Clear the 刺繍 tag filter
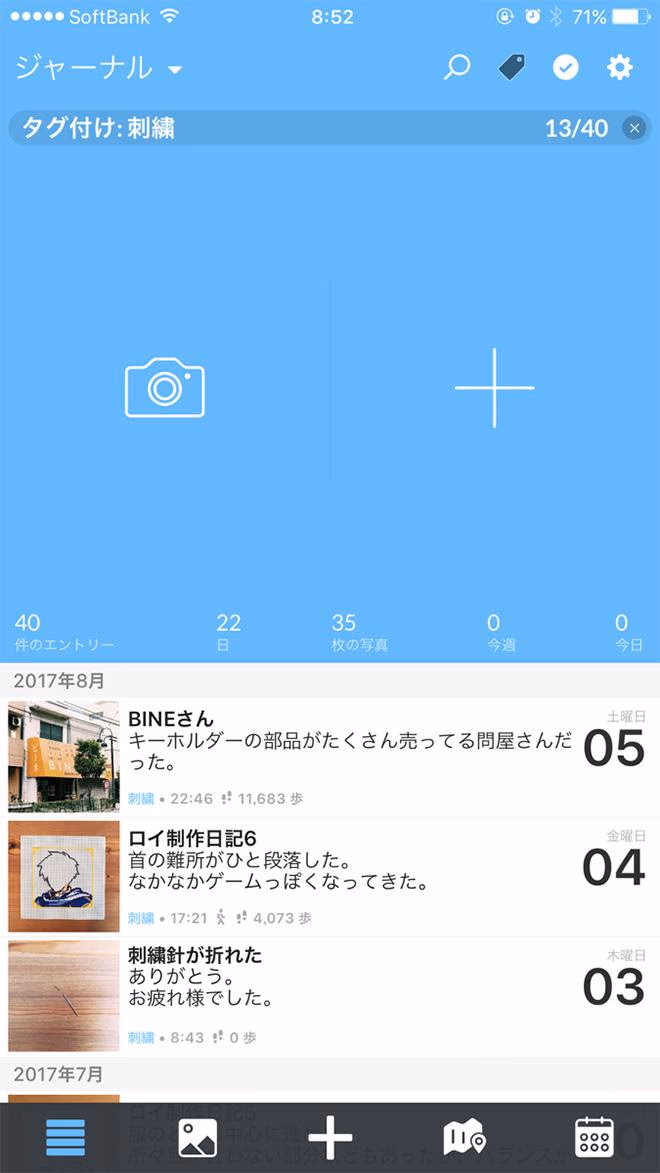Viewport: 660px width, 1173px height. (633, 128)
